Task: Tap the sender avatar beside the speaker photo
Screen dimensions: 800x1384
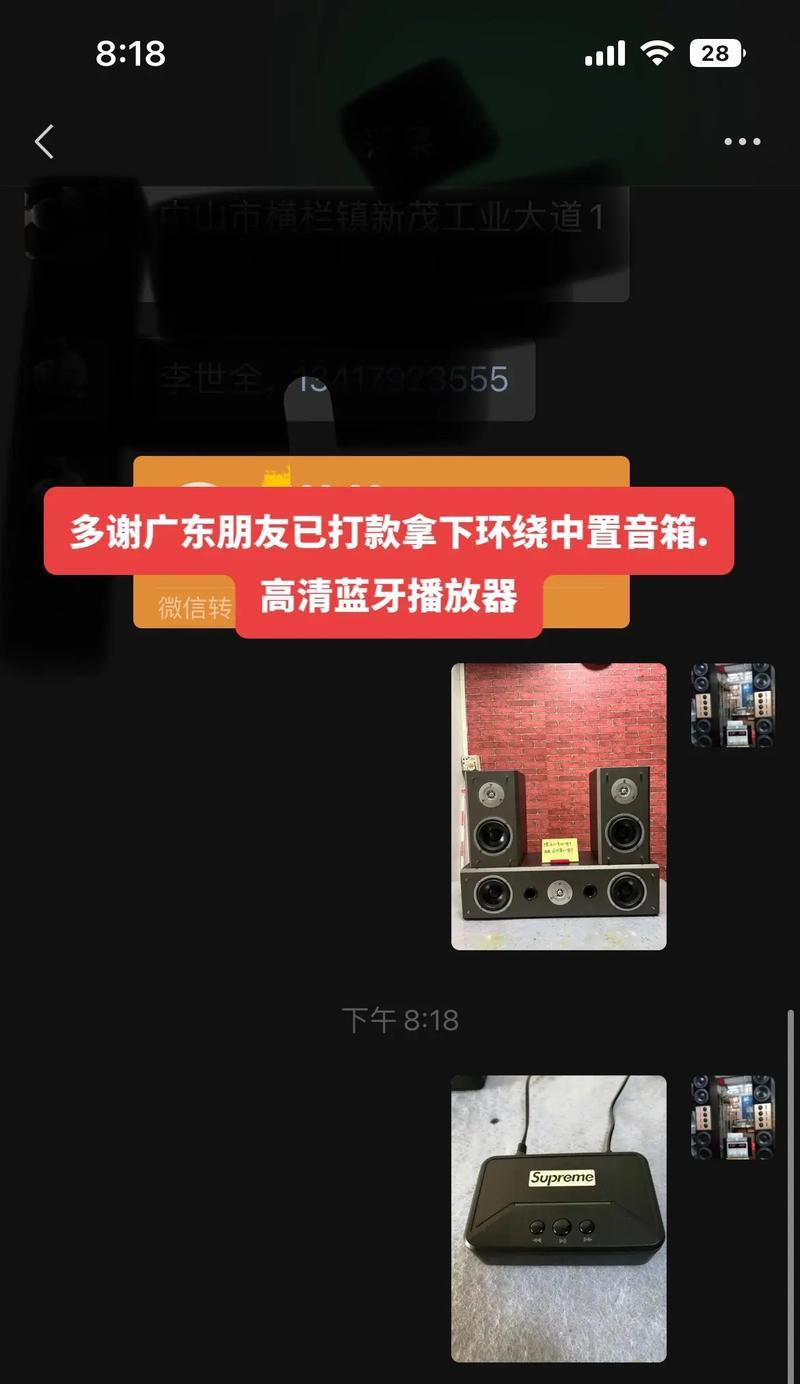Action: coord(733,705)
